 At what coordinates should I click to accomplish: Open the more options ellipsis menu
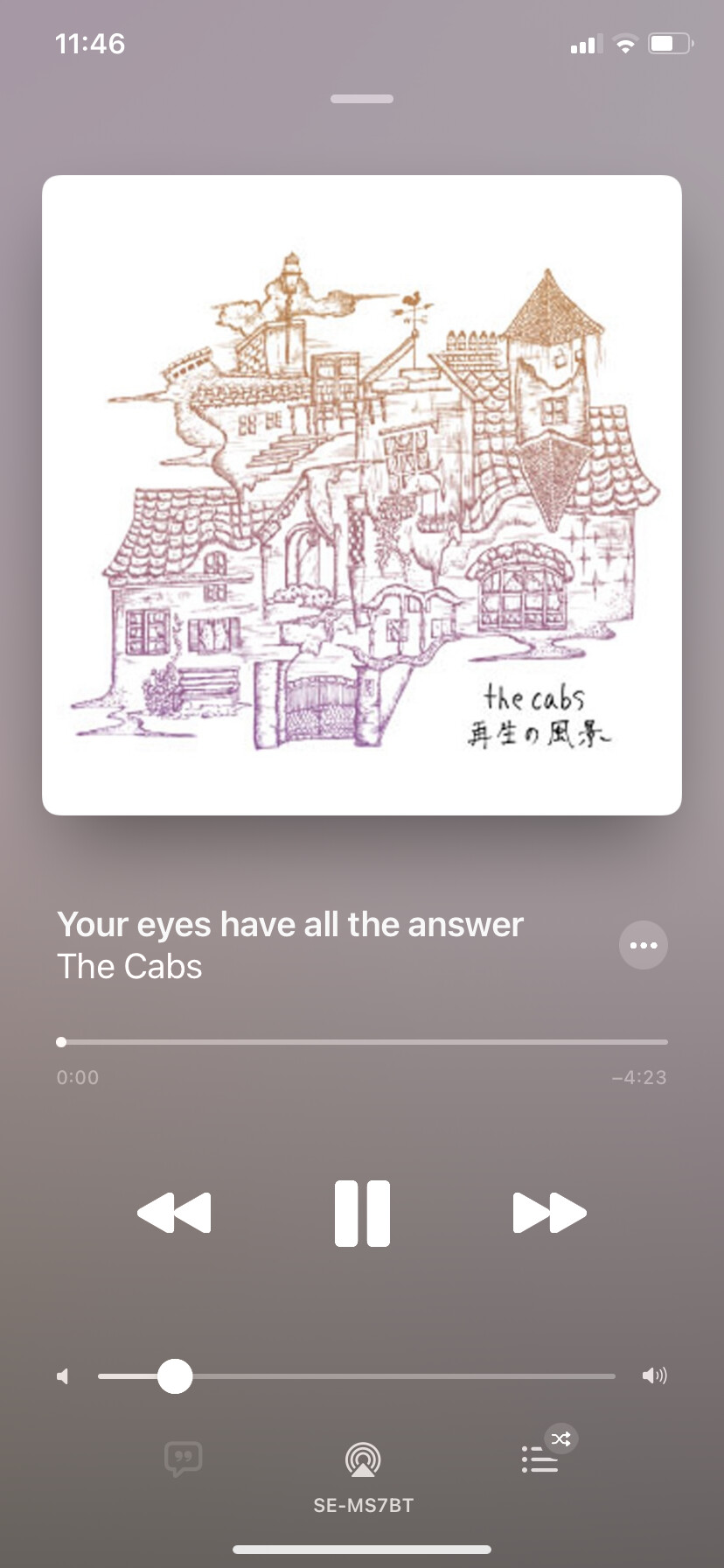(x=644, y=945)
